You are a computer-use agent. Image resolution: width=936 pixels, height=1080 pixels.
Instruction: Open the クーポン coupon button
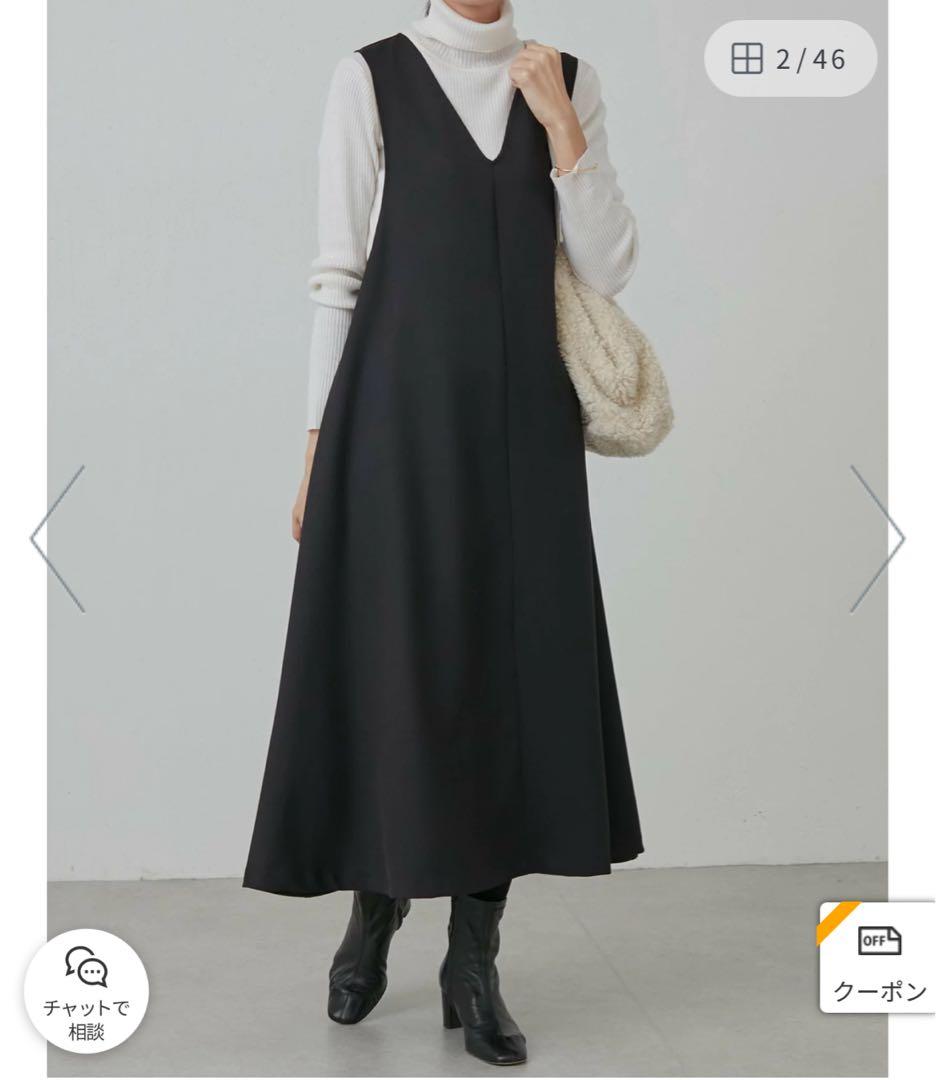(879, 958)
